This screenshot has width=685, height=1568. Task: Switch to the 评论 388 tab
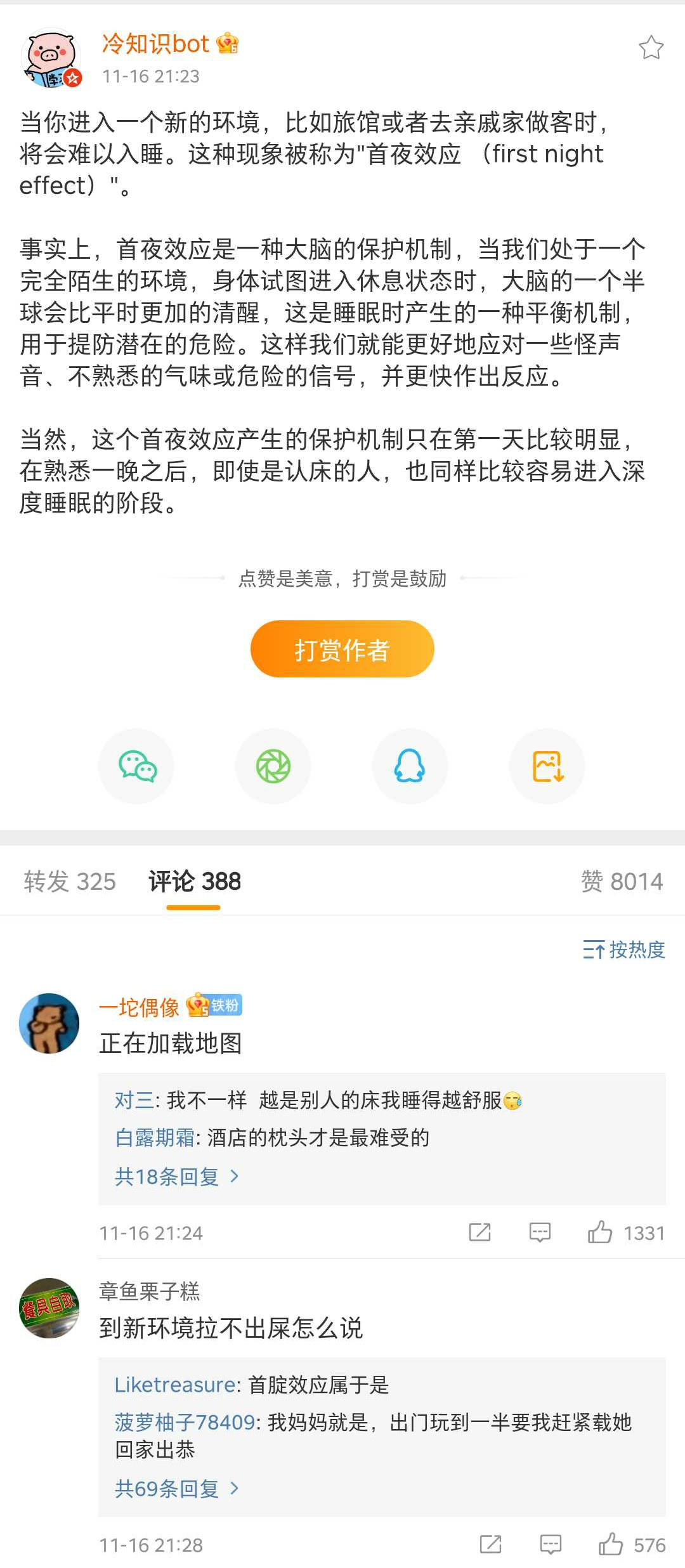point(194,882)
